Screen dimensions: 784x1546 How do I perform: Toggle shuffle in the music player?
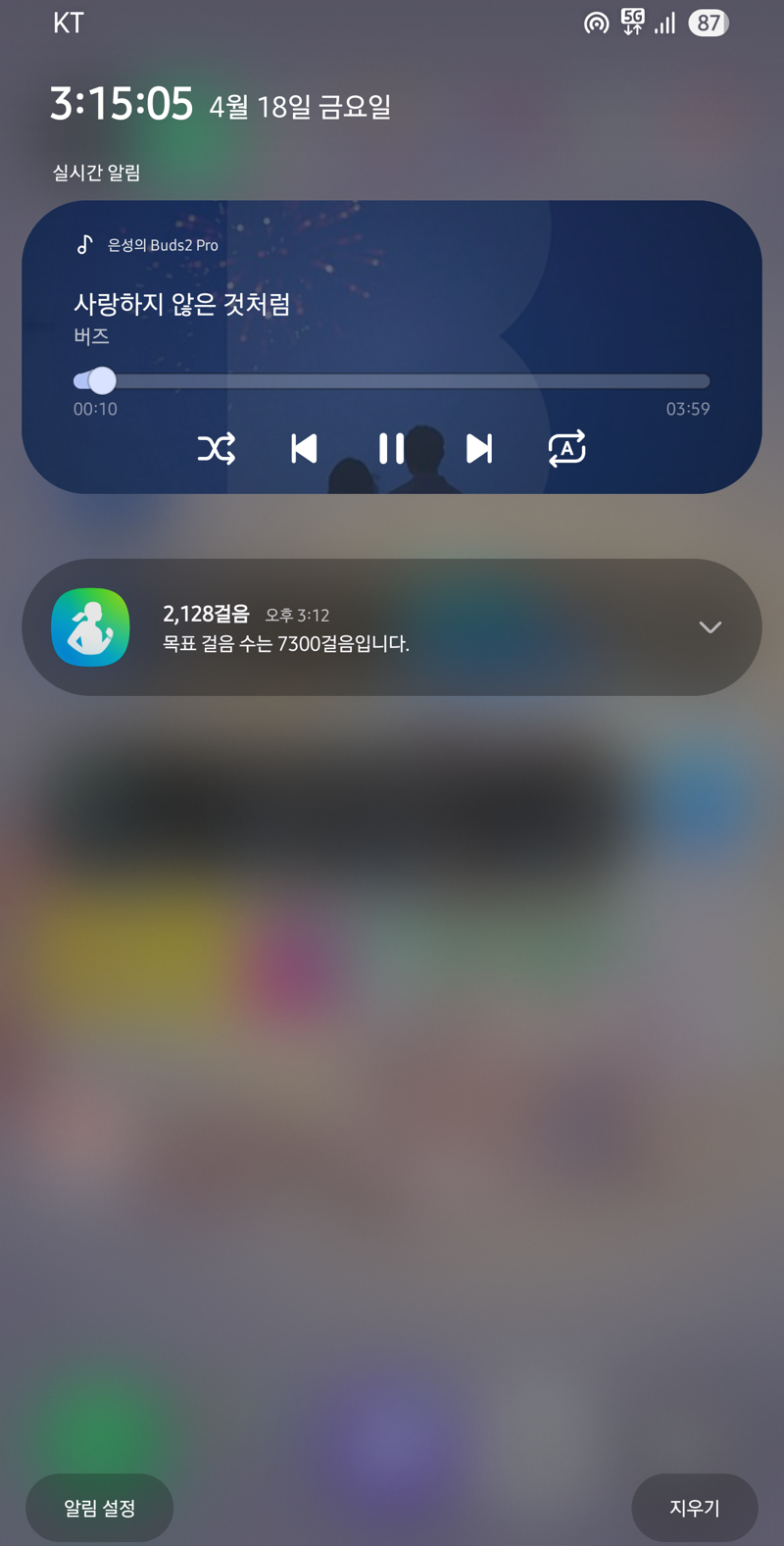coord(216,449)
